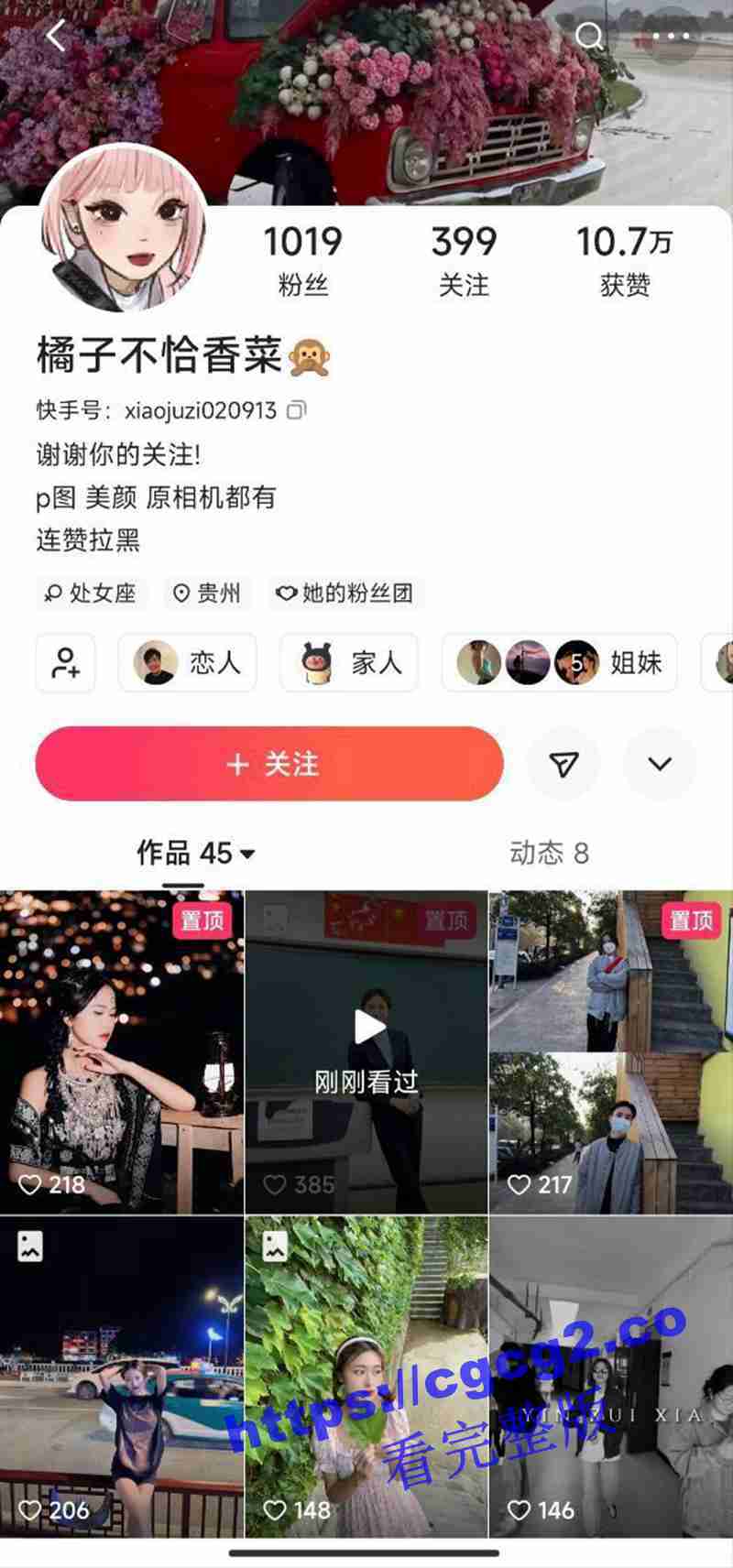Open the three-dot overflow menu
Image resolution: width=733 pixels, height=1568 pixels.
point(671,37)
